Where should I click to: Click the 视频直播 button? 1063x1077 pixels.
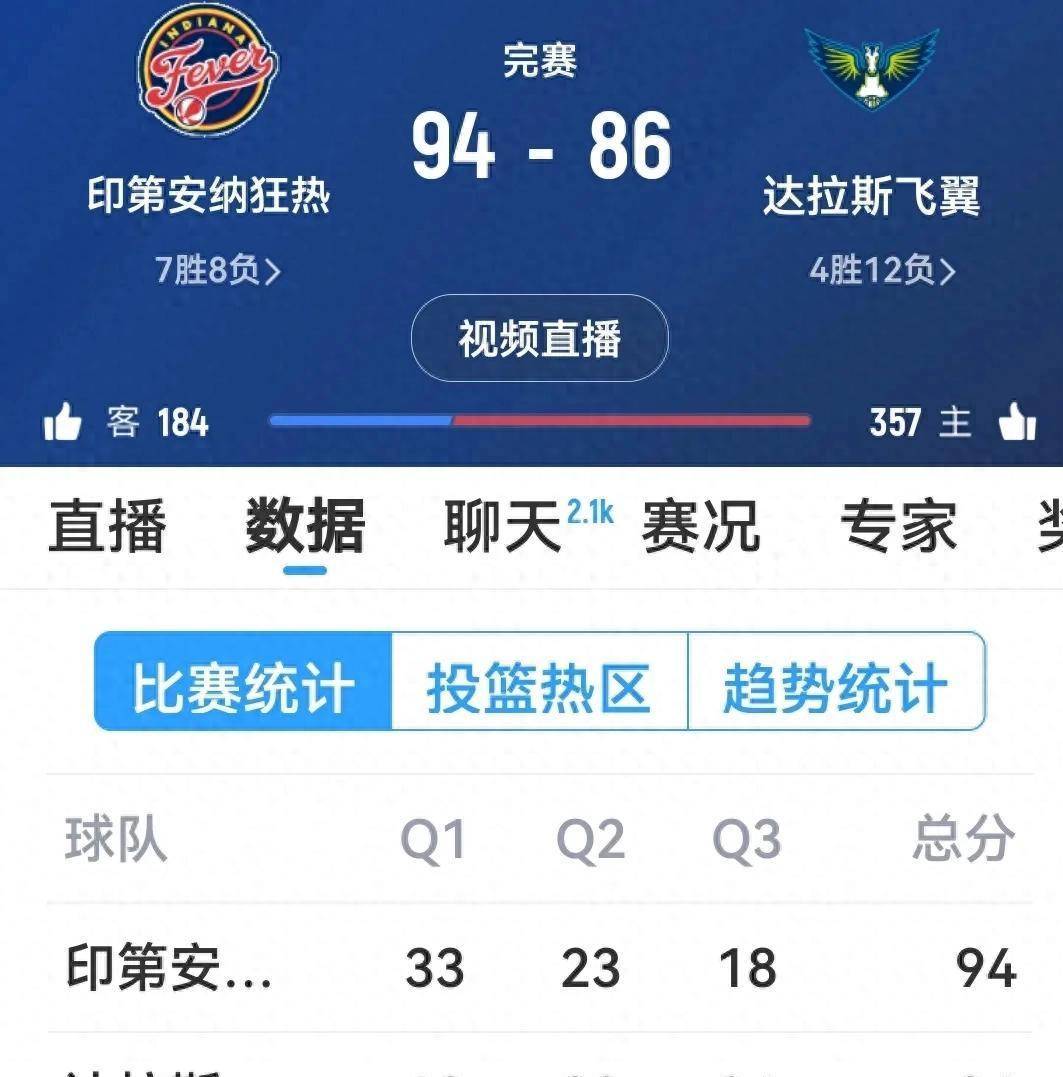tap(540, 338)
